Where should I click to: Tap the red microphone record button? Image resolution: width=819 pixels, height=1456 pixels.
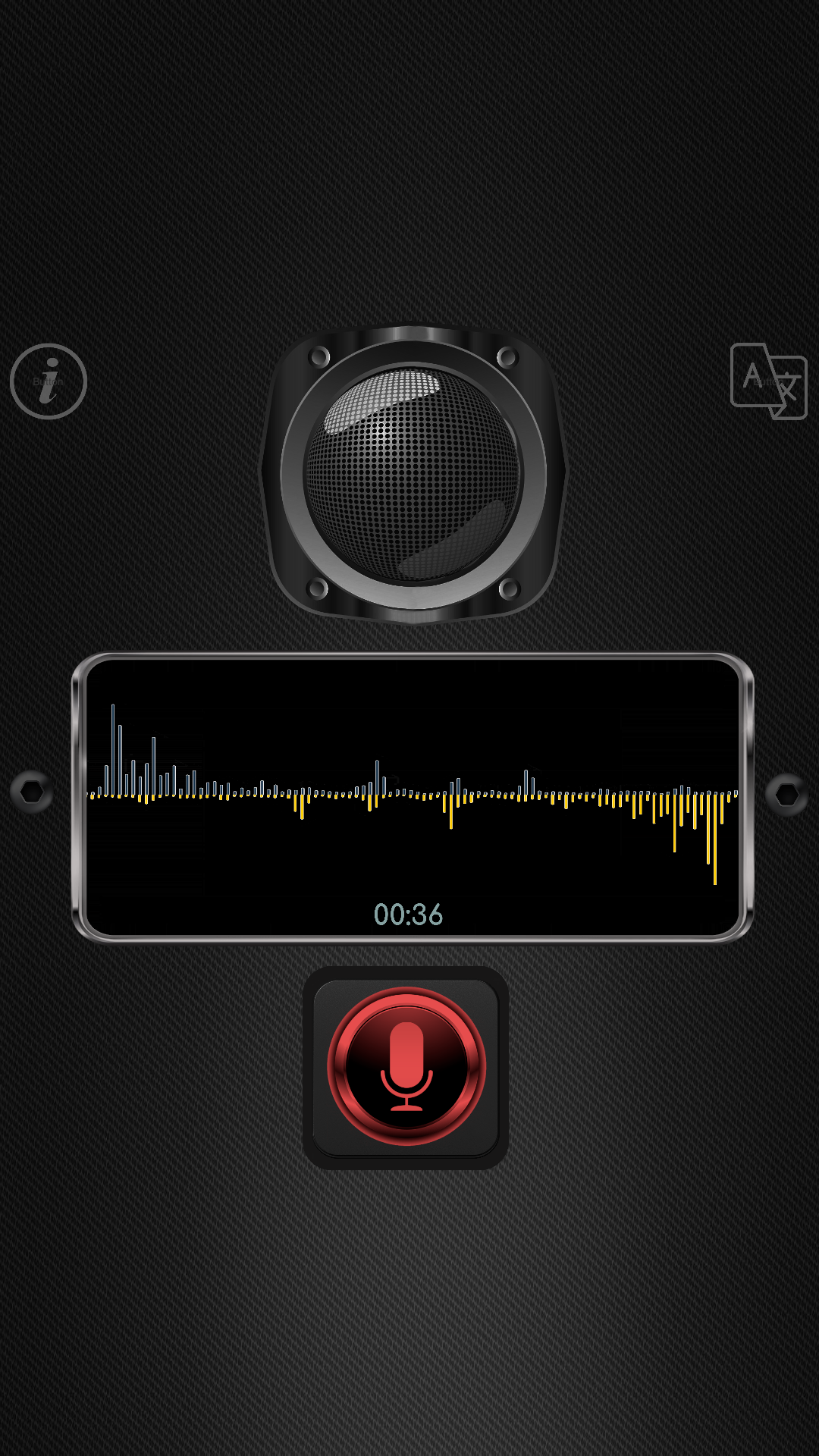tap(406, 1067)
